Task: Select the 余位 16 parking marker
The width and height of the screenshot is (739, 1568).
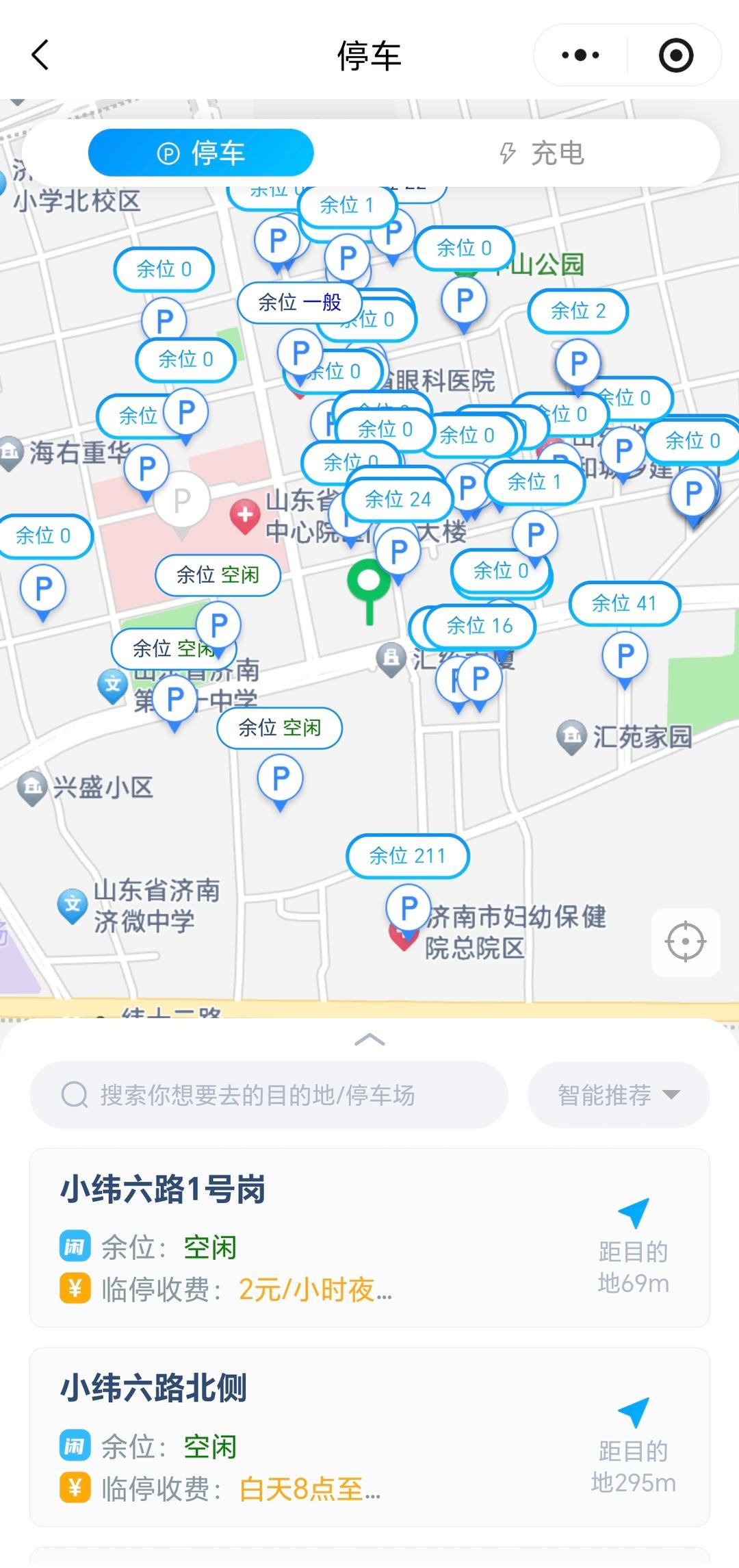Action: [x=480, y=625]
